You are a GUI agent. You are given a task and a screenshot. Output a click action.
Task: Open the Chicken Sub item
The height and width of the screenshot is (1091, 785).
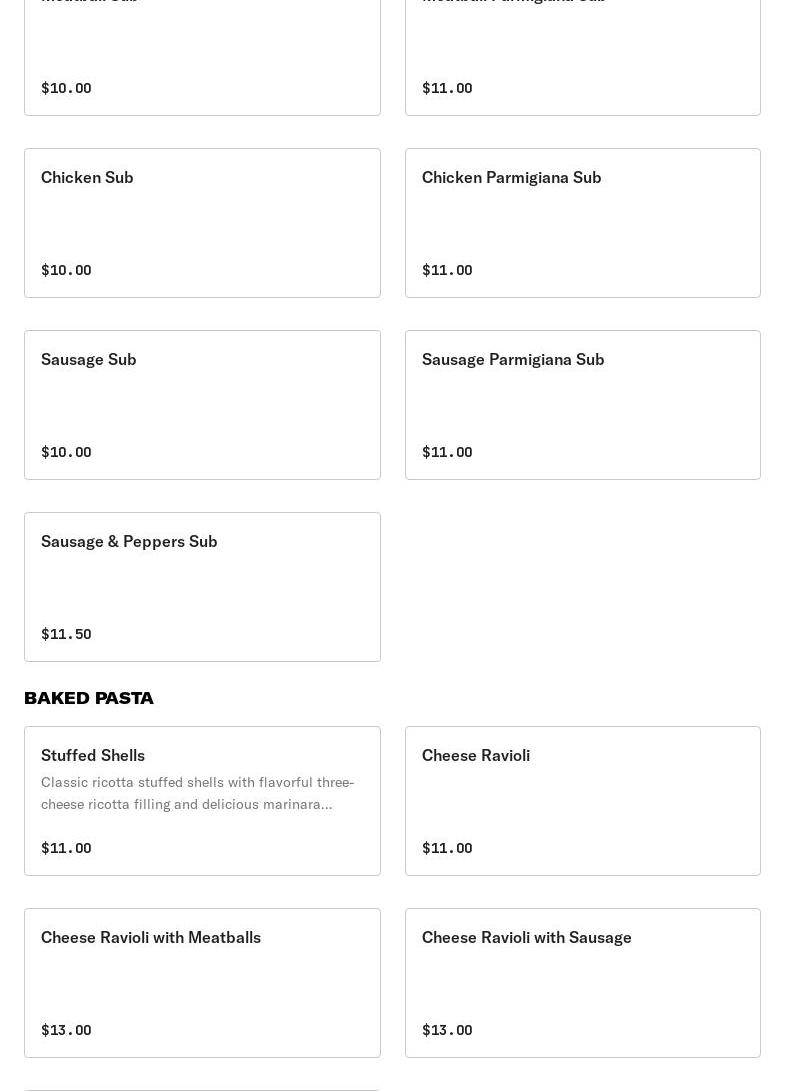[202, 222]
